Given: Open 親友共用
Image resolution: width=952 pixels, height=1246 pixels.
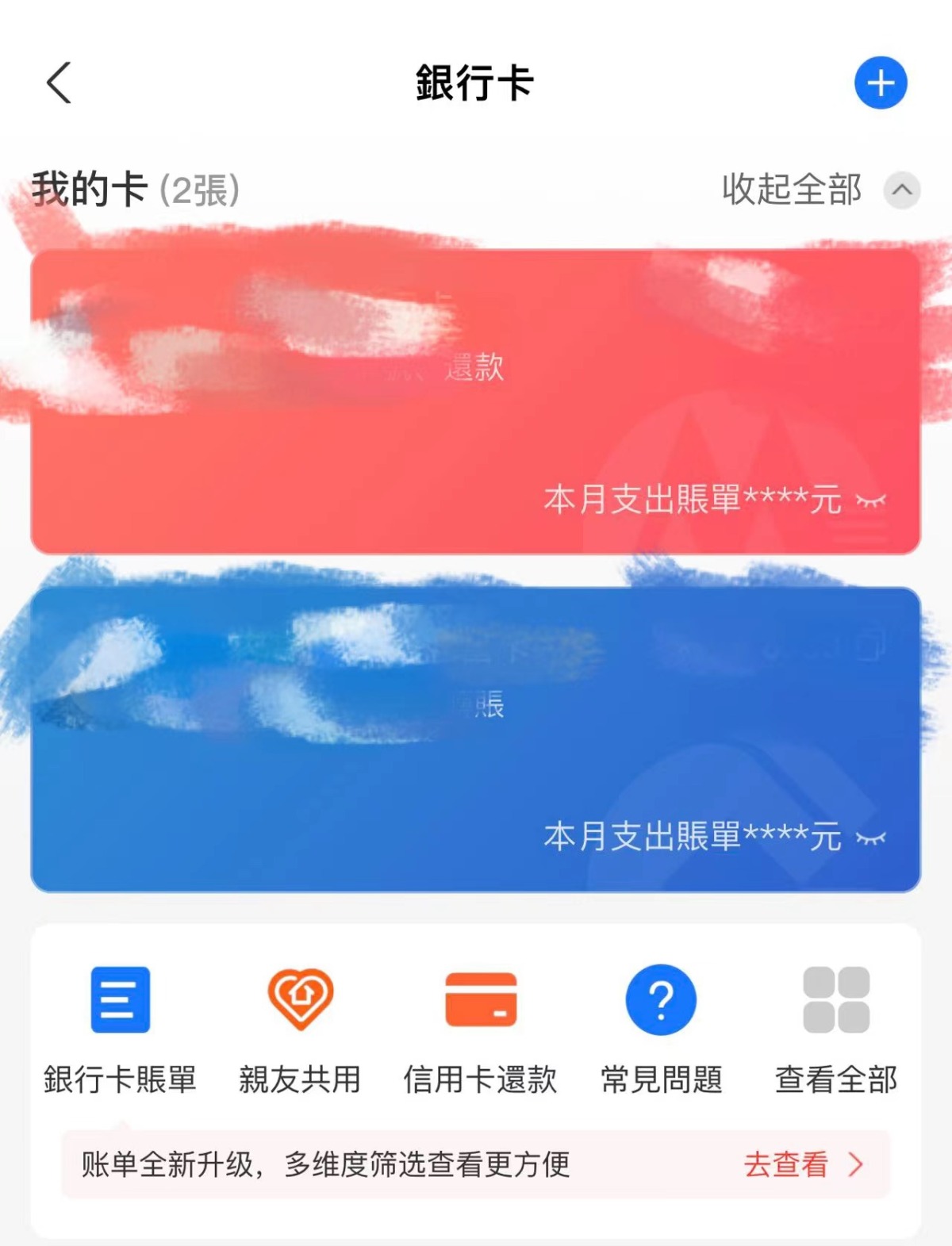Looking at the screenshot, I should [300, 1029].
